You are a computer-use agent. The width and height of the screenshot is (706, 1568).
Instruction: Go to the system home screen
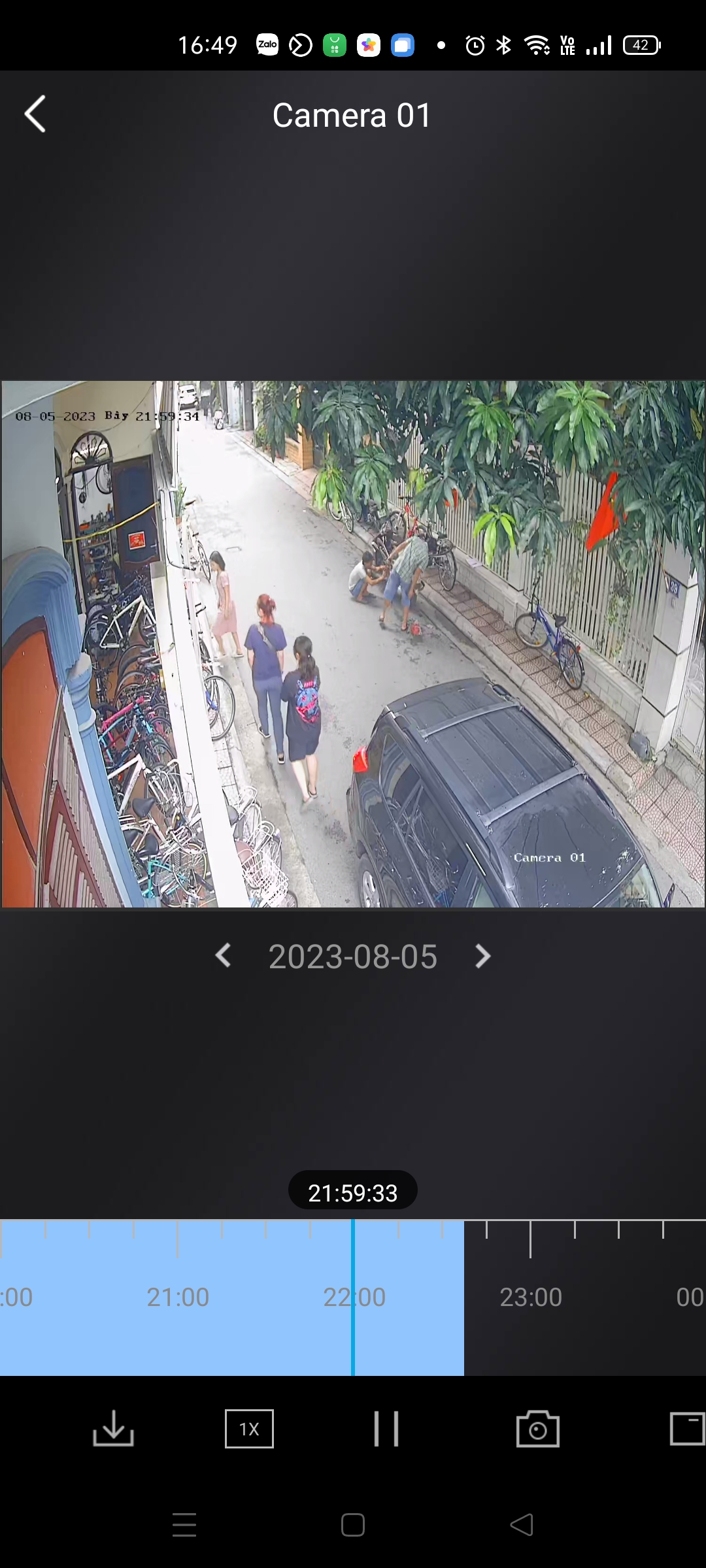(353, 1525)
